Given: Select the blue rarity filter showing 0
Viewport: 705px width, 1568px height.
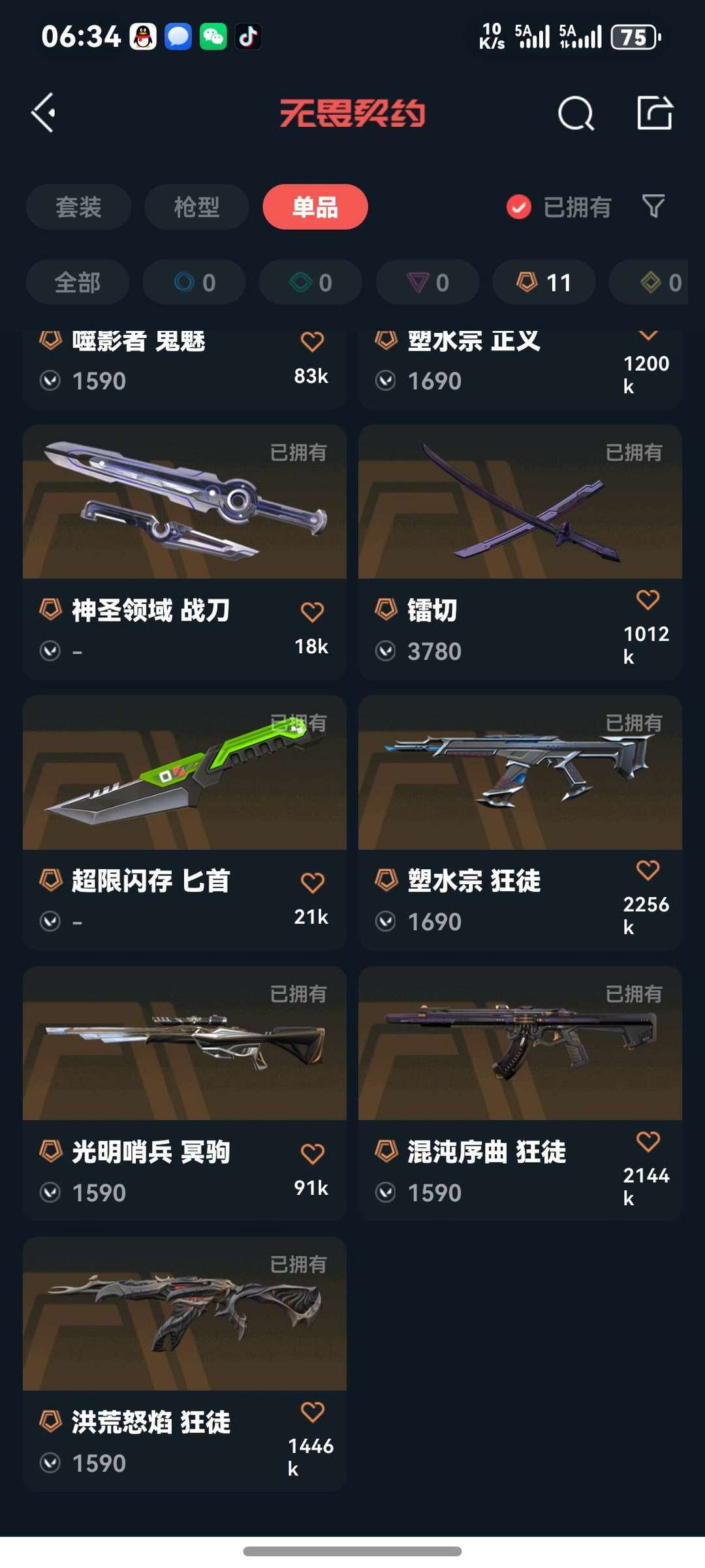Looking at the screenshot, I should pos(193,282).
